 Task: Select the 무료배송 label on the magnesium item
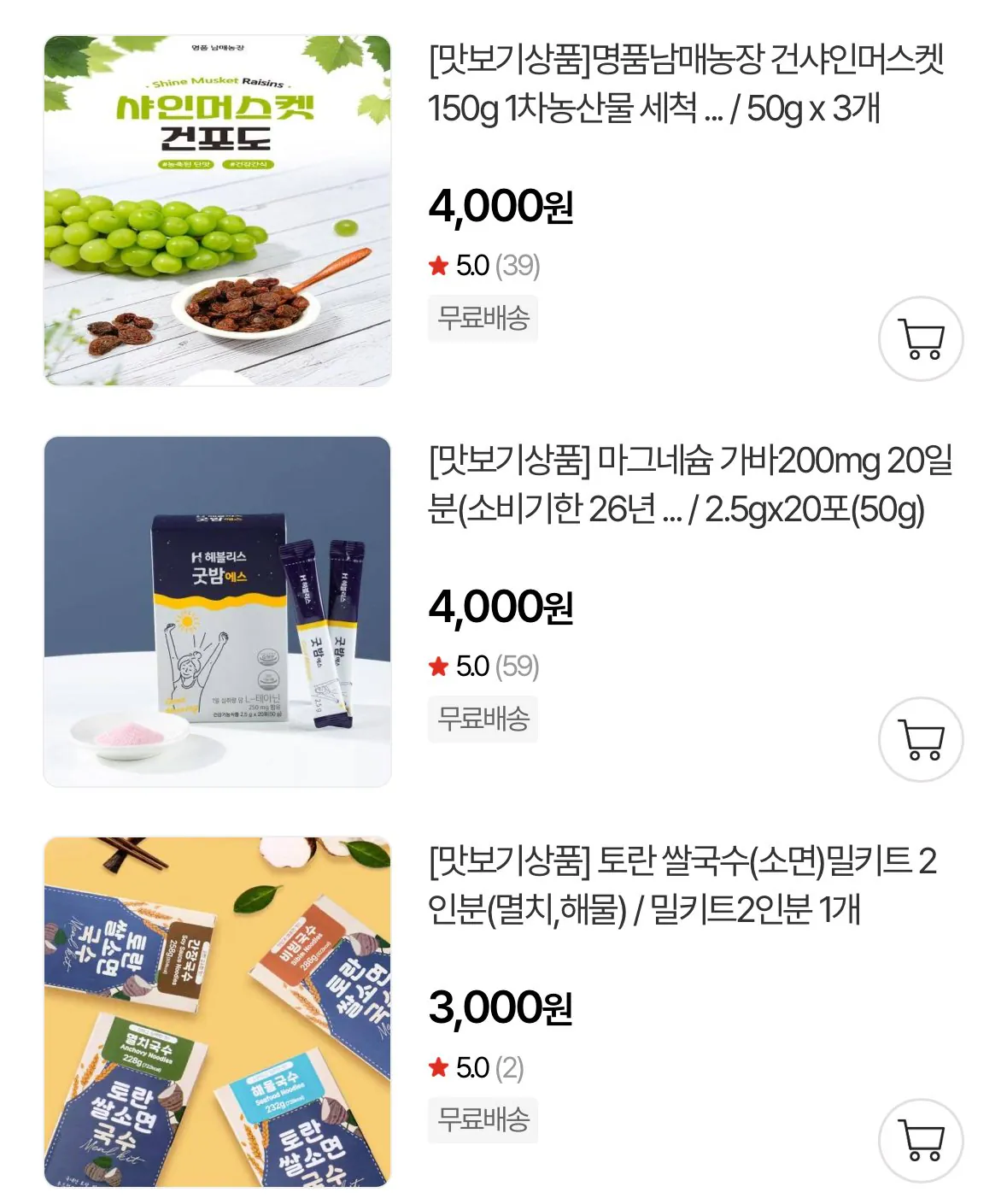point(483,720)
